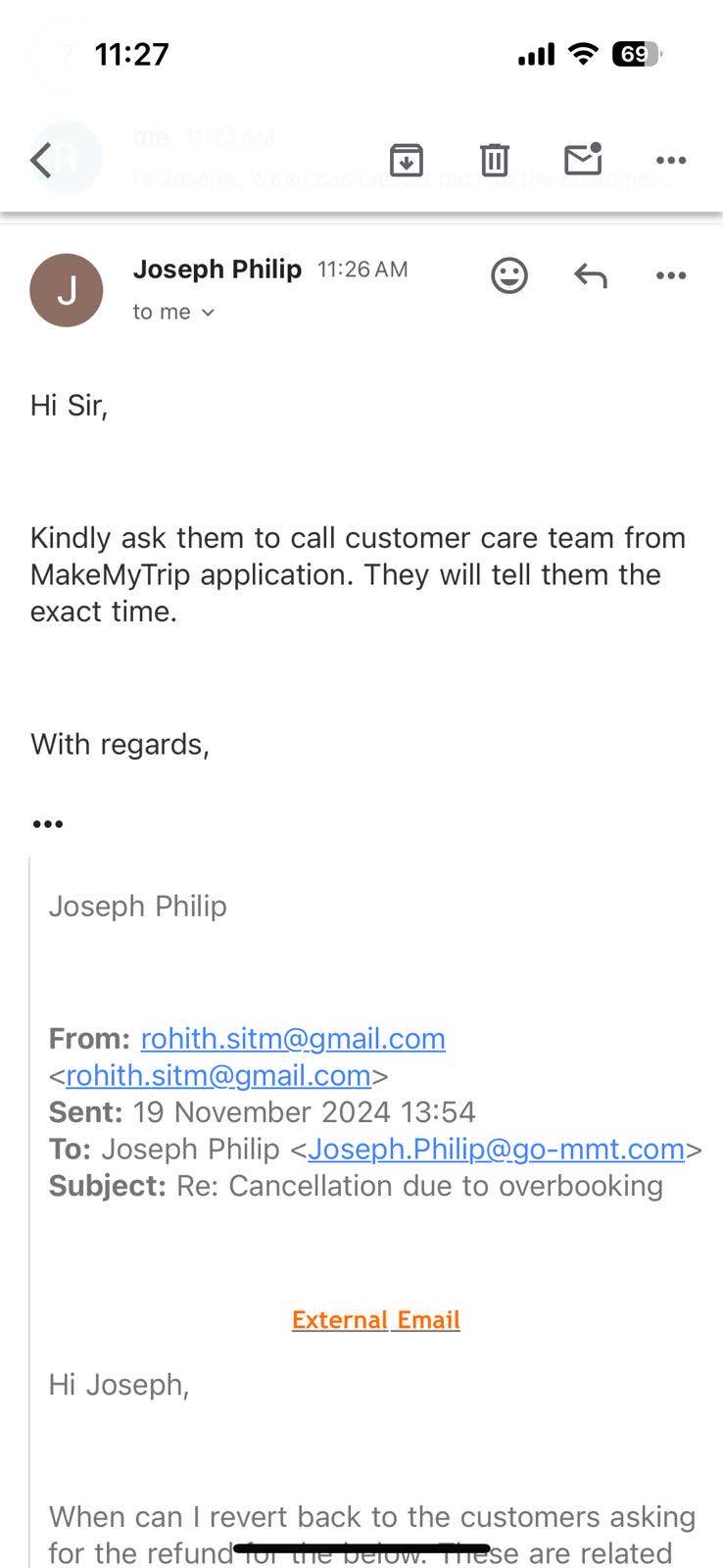Open more options for Joseph Philip's message
Image resolution: width=723 pixels, height=1568 pixels.
point(671,275)
